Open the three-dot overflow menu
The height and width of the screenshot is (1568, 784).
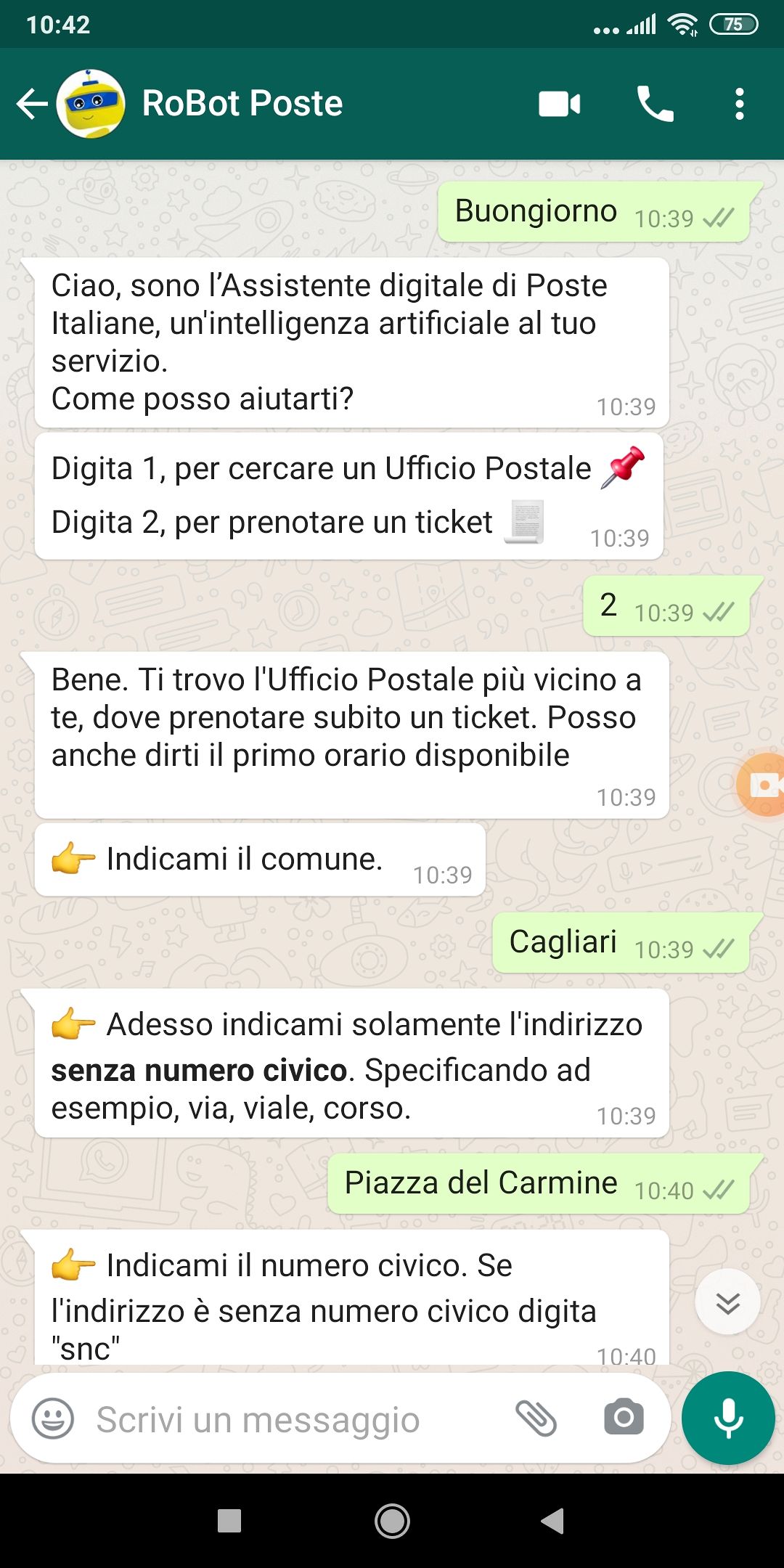[740, 104]
